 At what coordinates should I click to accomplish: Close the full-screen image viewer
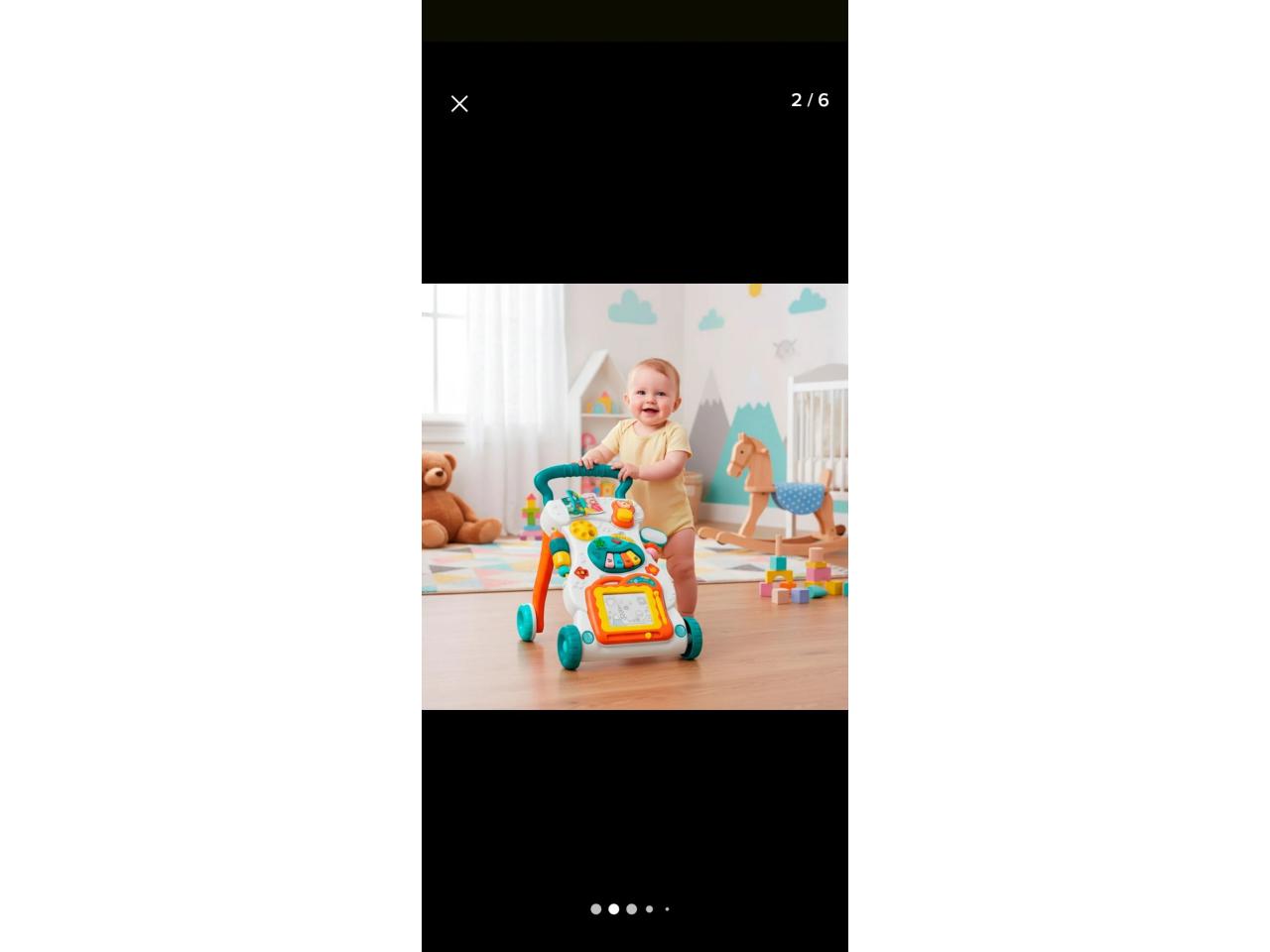[459, 103]
